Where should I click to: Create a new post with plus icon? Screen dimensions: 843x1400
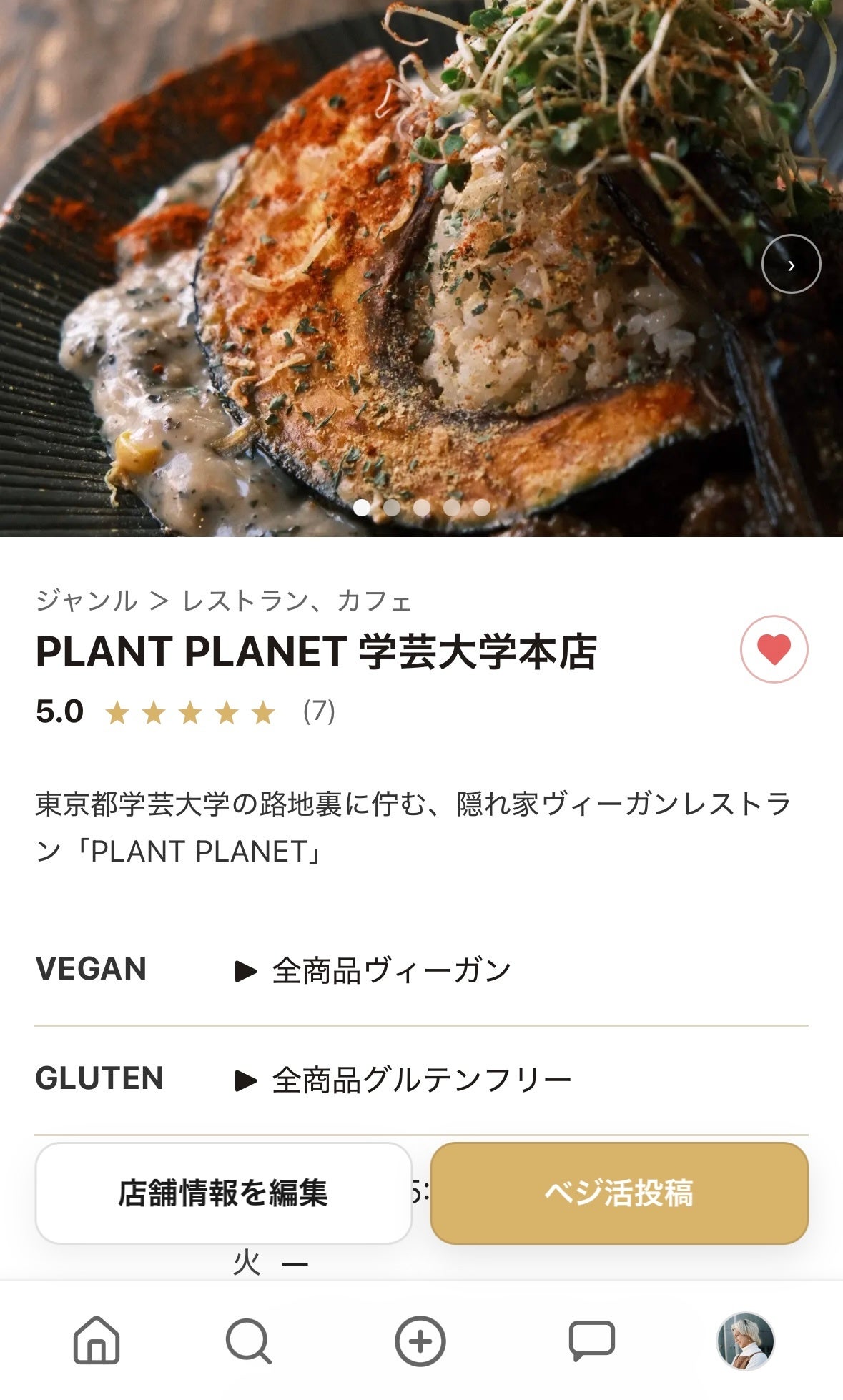[420, 1340]
